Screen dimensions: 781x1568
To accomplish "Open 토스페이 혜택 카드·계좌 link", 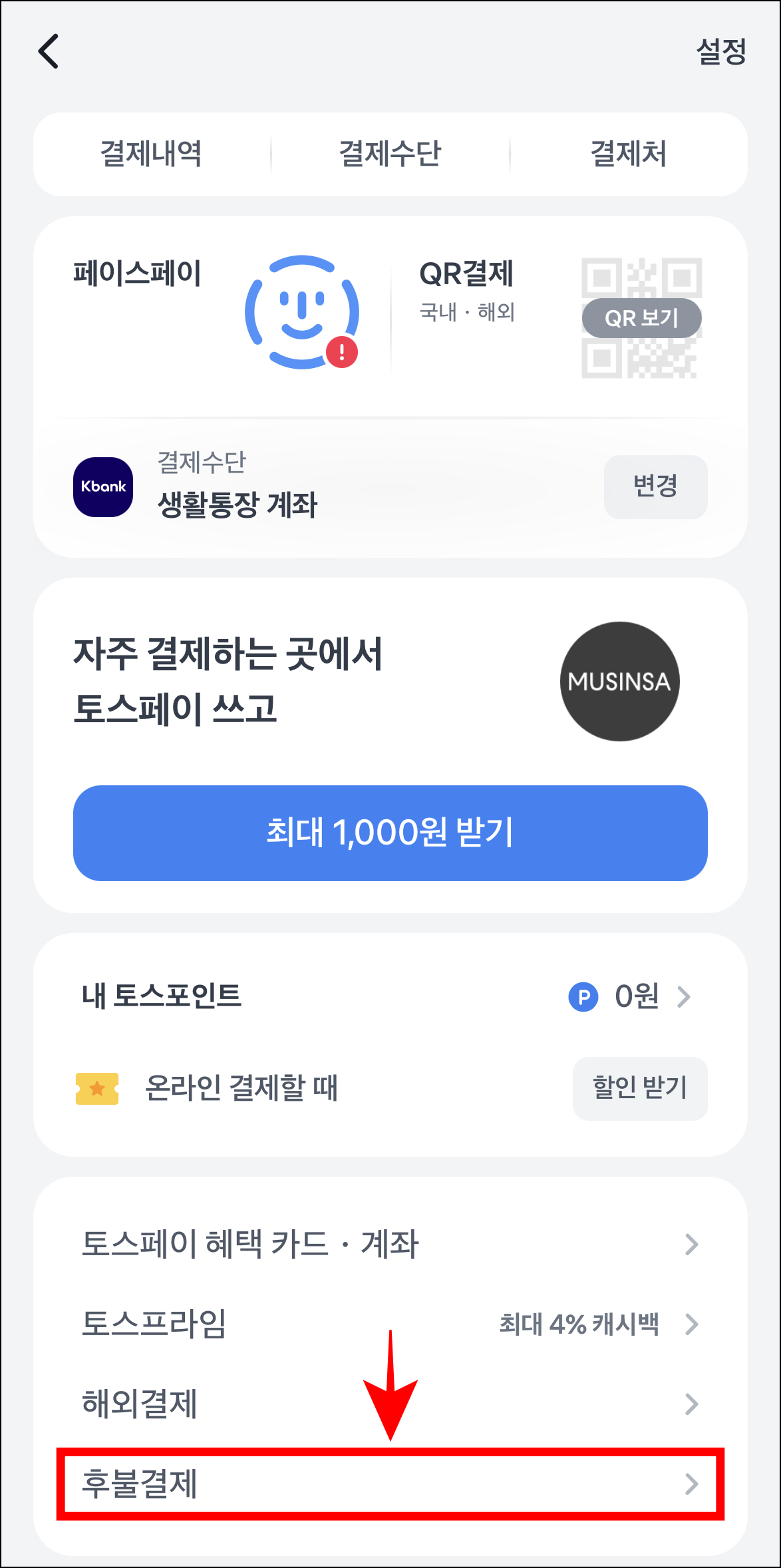I will pyautogui.click(x=390, y=1244).
